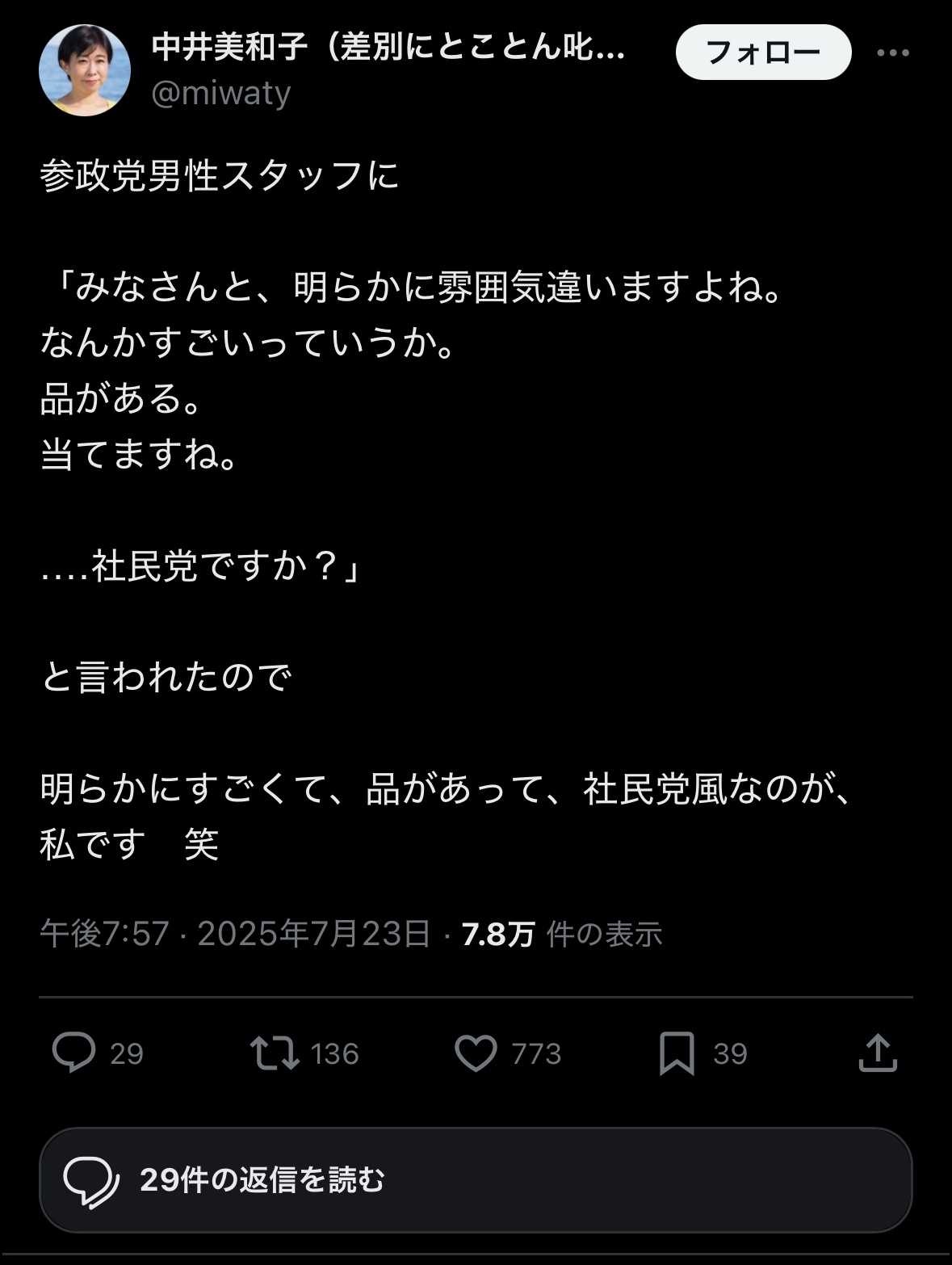Viewport: 952px width, 1265px height.
Task: Read the 29 replies (29件の返信を読む)
Action: coord(476,1180)
